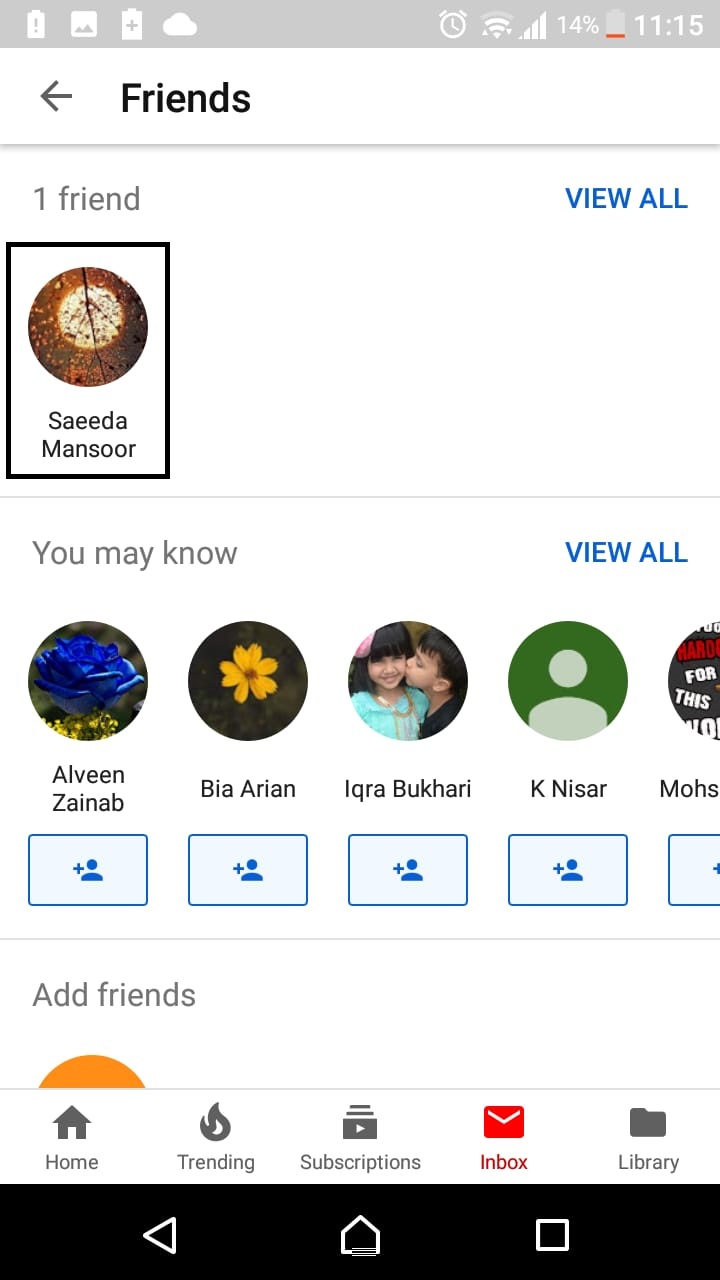Screen dimensions: 720x1280
Task: Open Iqra Bukhari's profile picture
Action: tap(408, 681)
